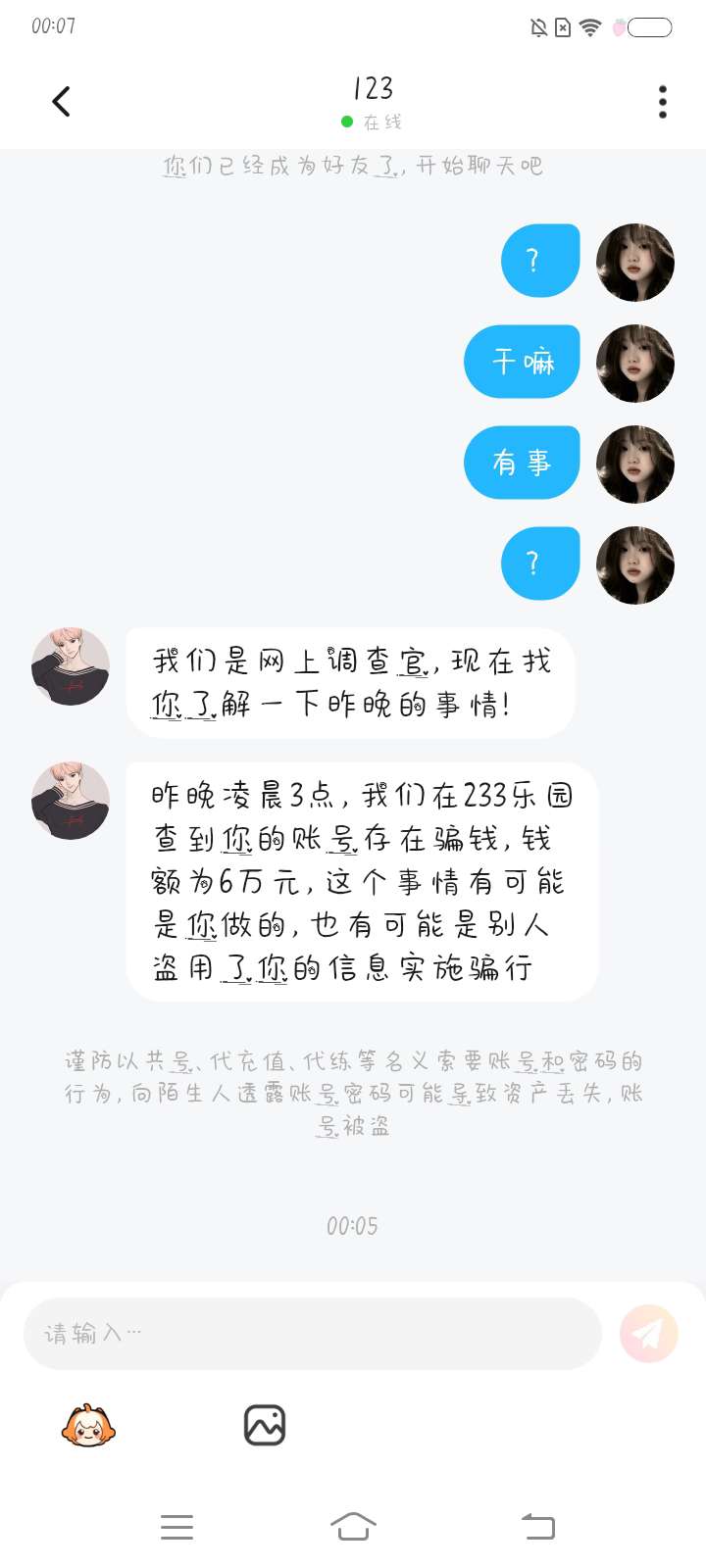The image size is (706, 1568).
Task: Tap the message input field
Action: tap(312, 1333)
